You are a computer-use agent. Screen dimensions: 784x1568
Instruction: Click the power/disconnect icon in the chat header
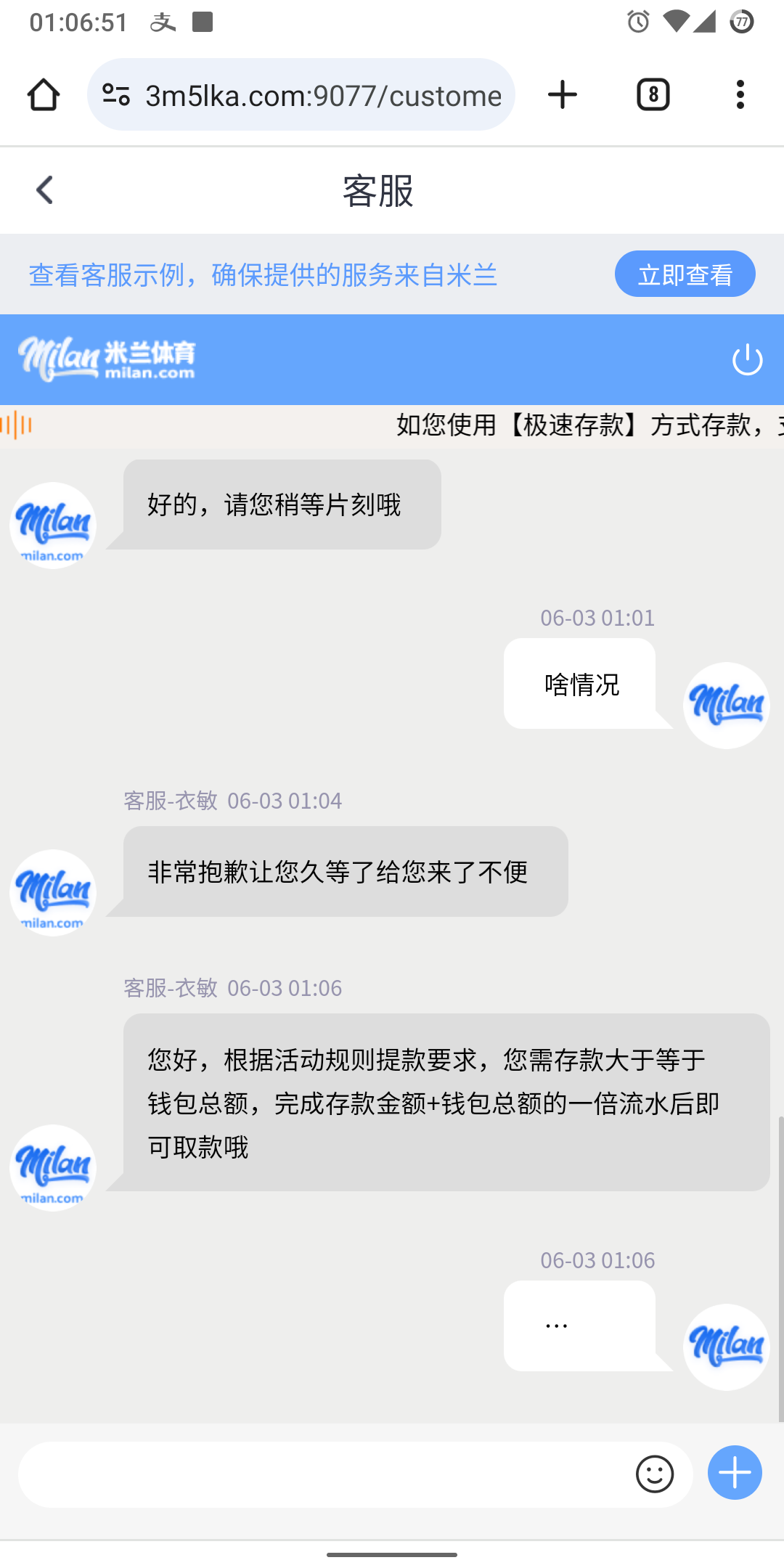pyautogui.click(x=748, y=358)
